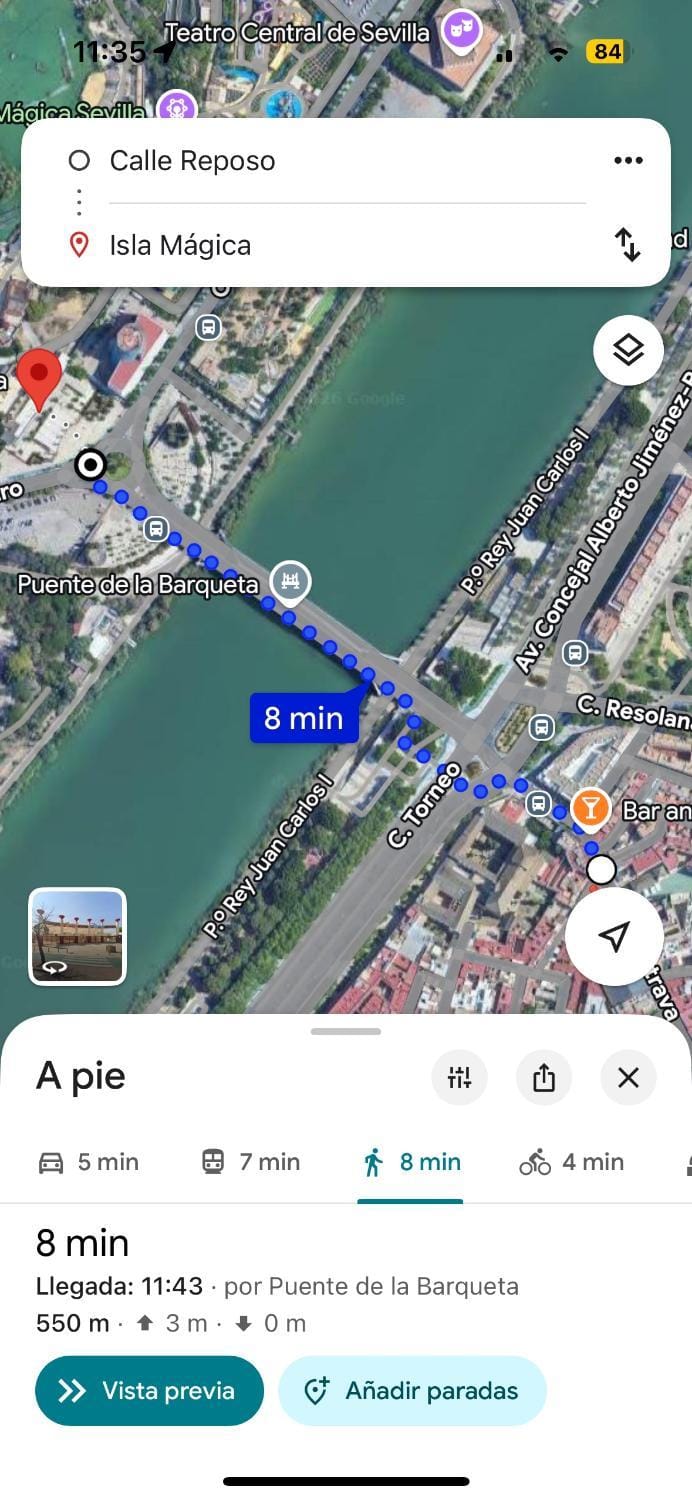Image resolution: width=692 pixels, height=1500 pixels.
Task: Tap the 8 min route label
Action: (304, 718)
